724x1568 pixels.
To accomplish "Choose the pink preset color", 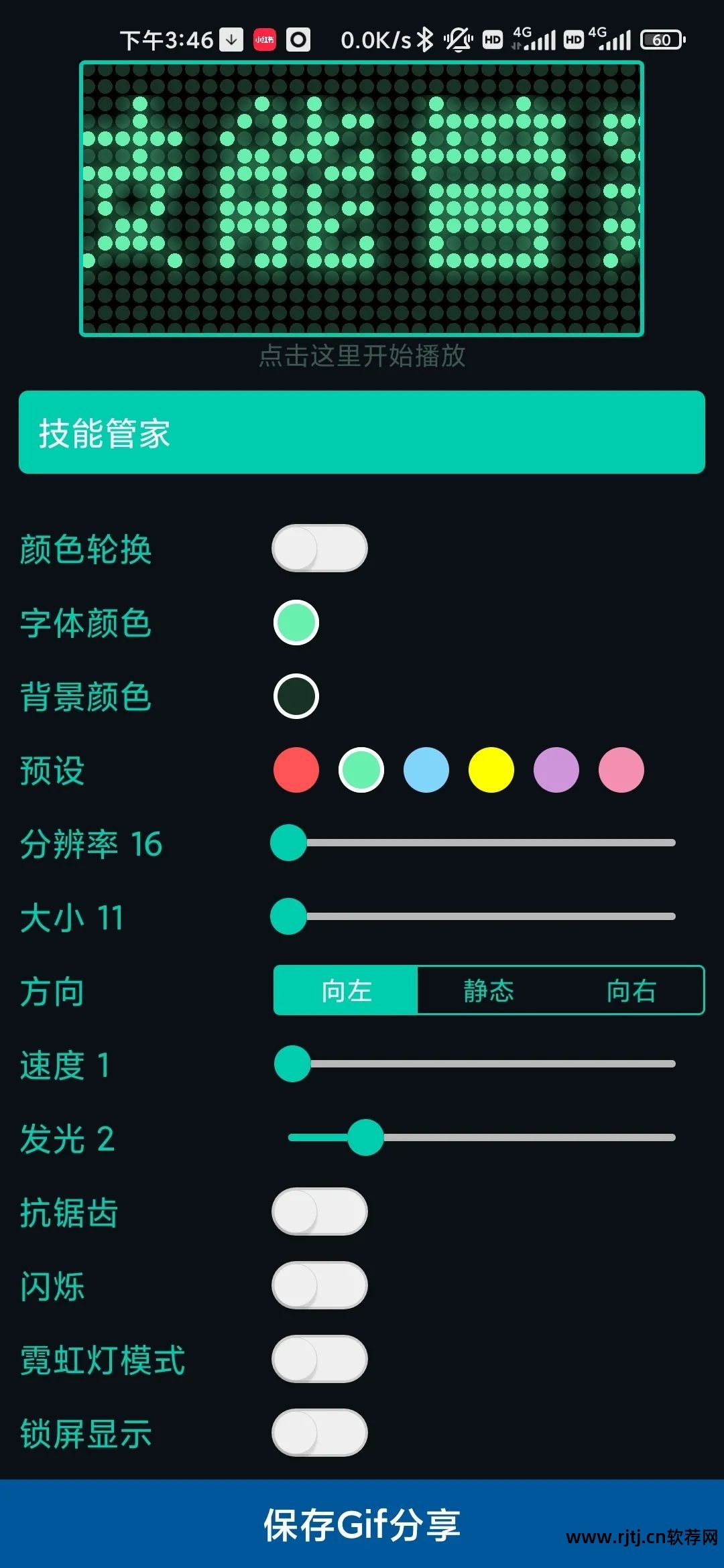I will pos(621,770).
